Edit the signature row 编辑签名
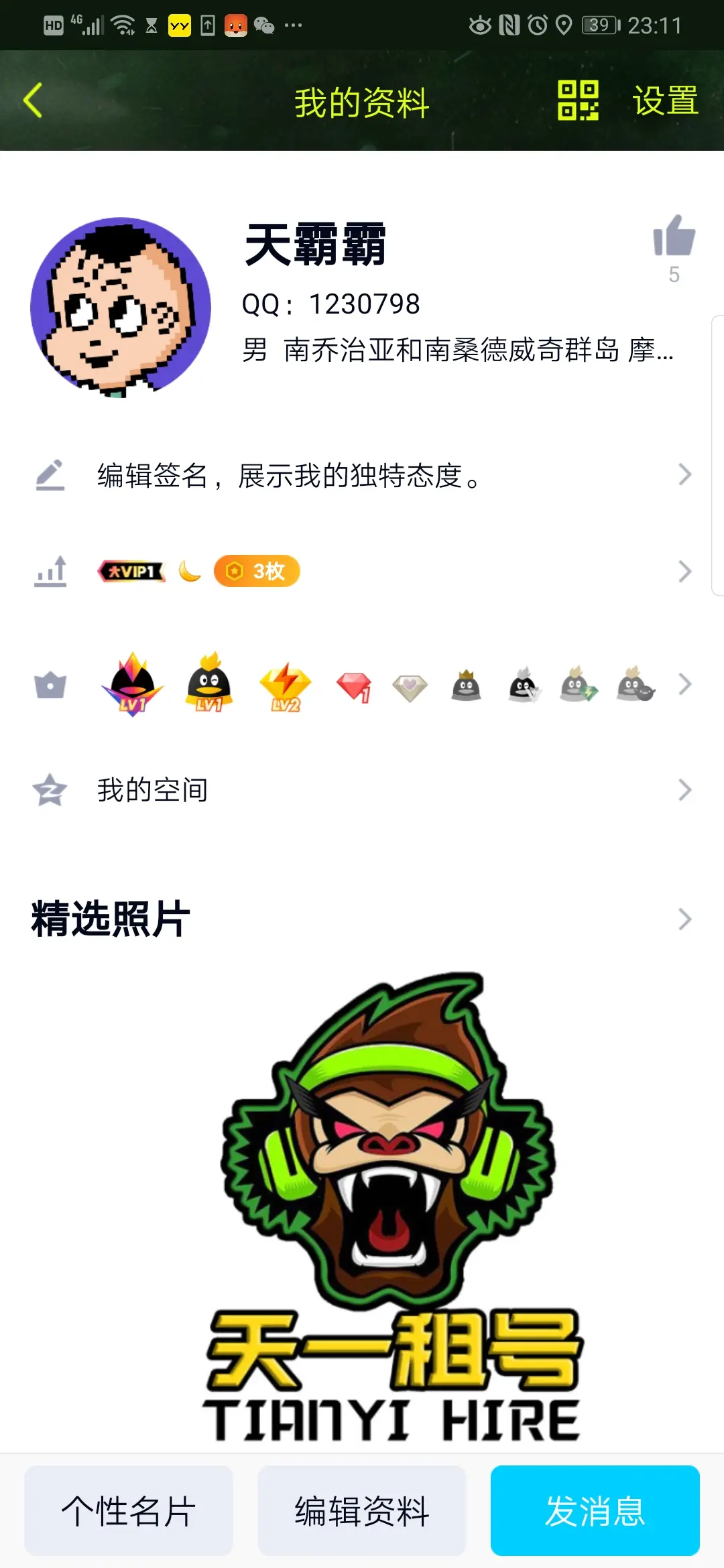The height and width of the screenshot is (1568, 724). click(x=362, y=475)
